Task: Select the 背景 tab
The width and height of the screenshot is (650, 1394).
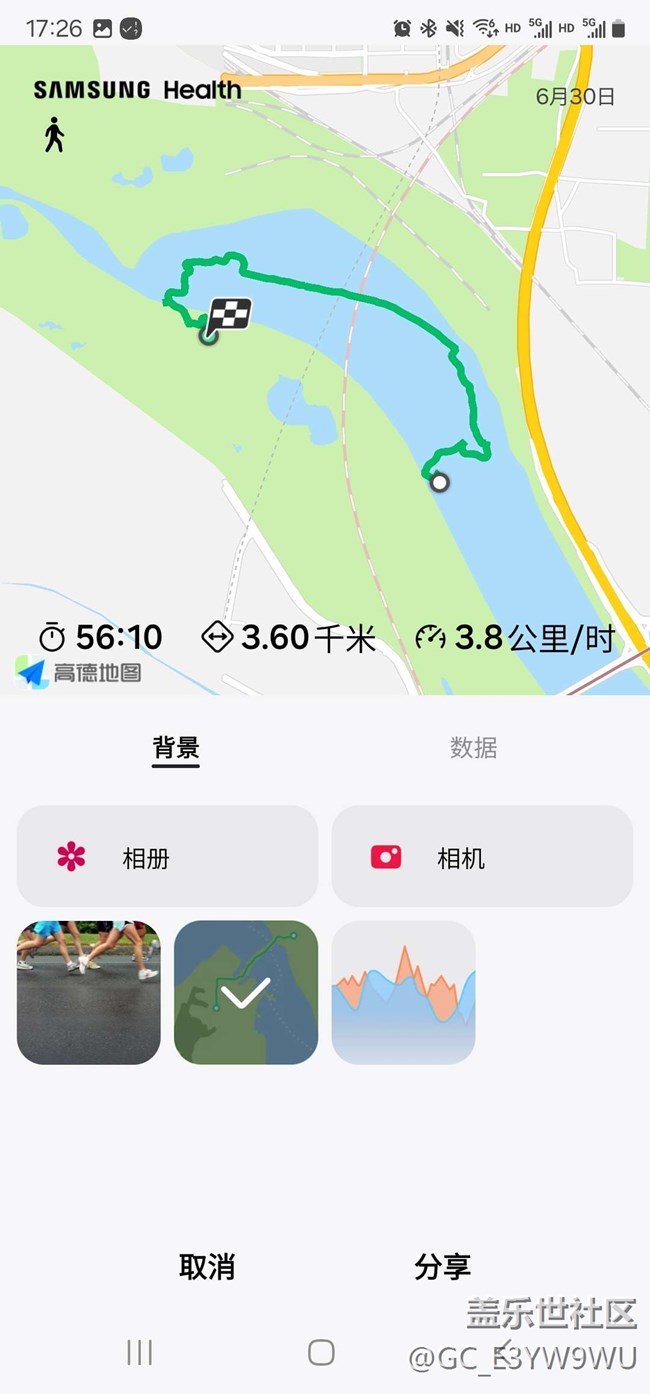Action: (176, 747)
